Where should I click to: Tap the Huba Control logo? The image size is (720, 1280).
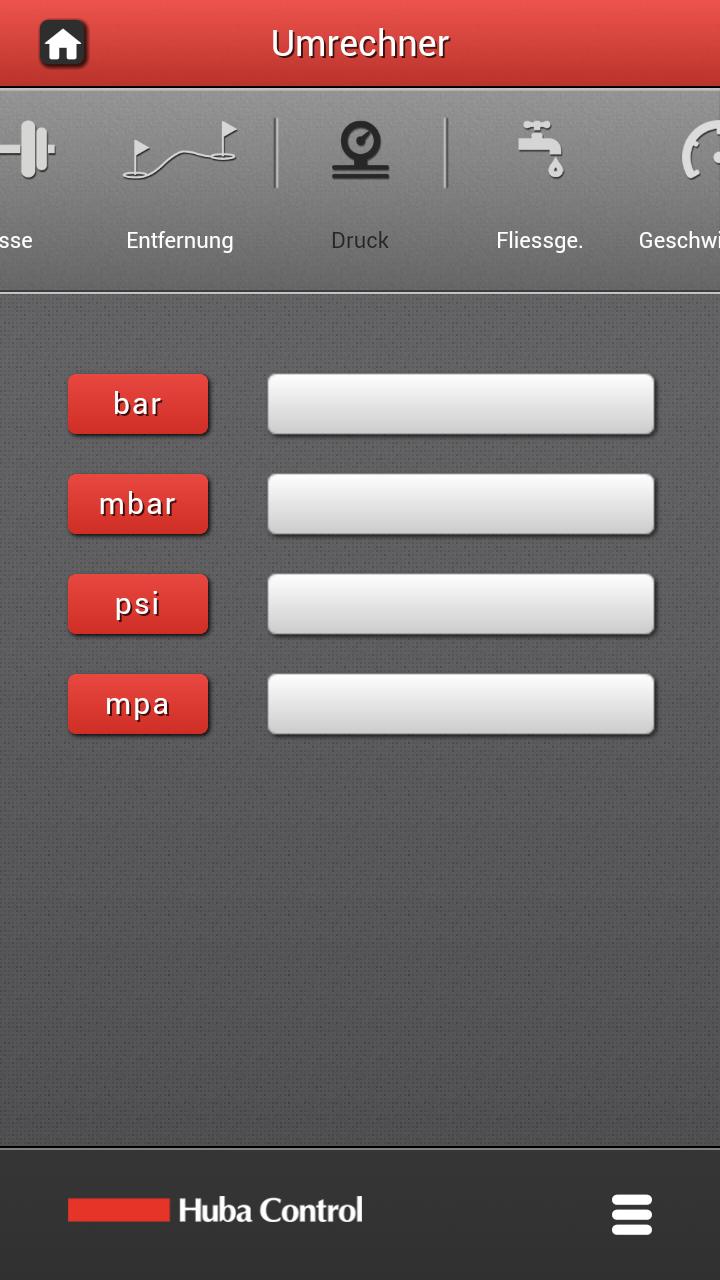215,1209
